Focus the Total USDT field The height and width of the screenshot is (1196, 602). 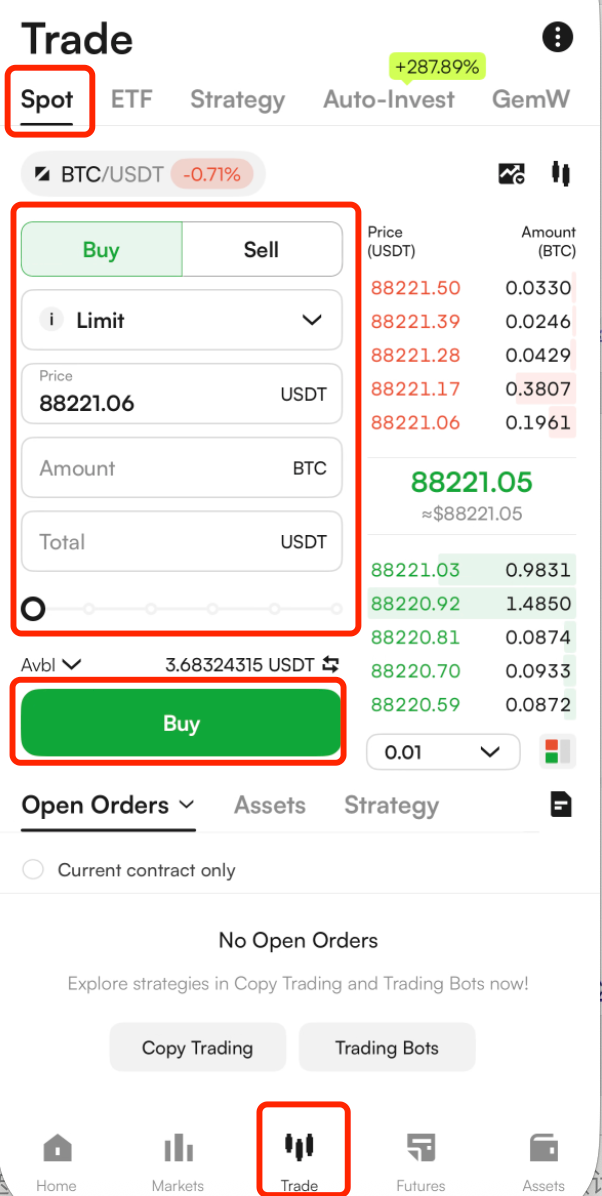tap(181, 542)
